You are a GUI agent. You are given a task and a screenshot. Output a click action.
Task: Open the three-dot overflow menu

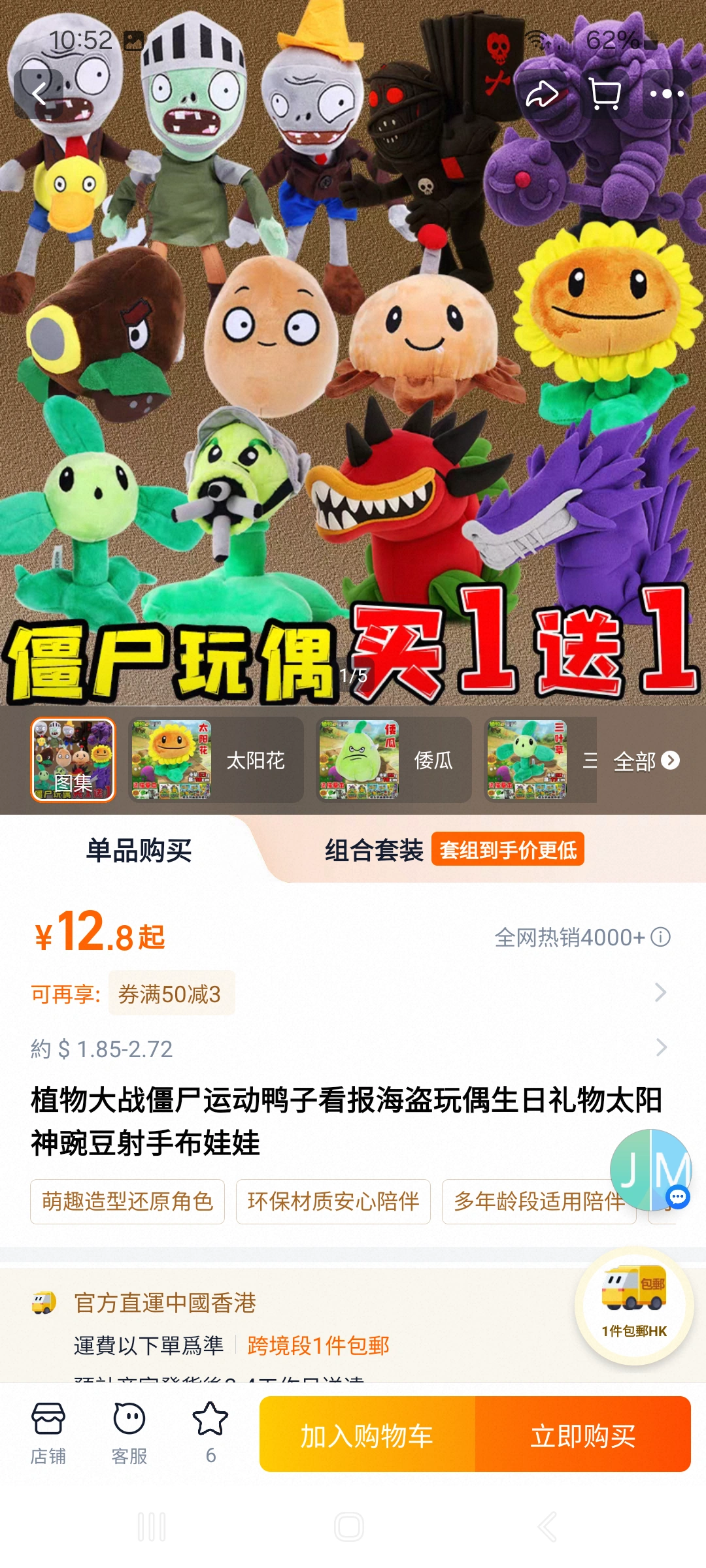point(667,94)
